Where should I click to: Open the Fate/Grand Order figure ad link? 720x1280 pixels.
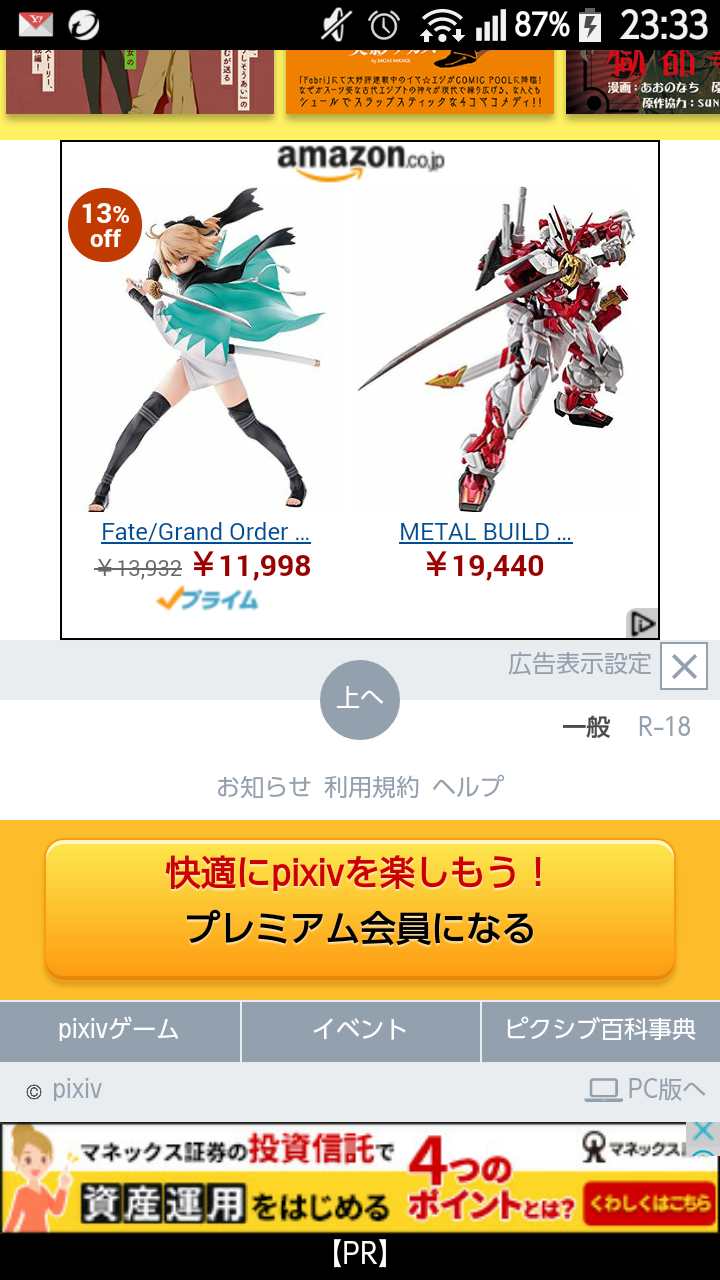(205, 532)
